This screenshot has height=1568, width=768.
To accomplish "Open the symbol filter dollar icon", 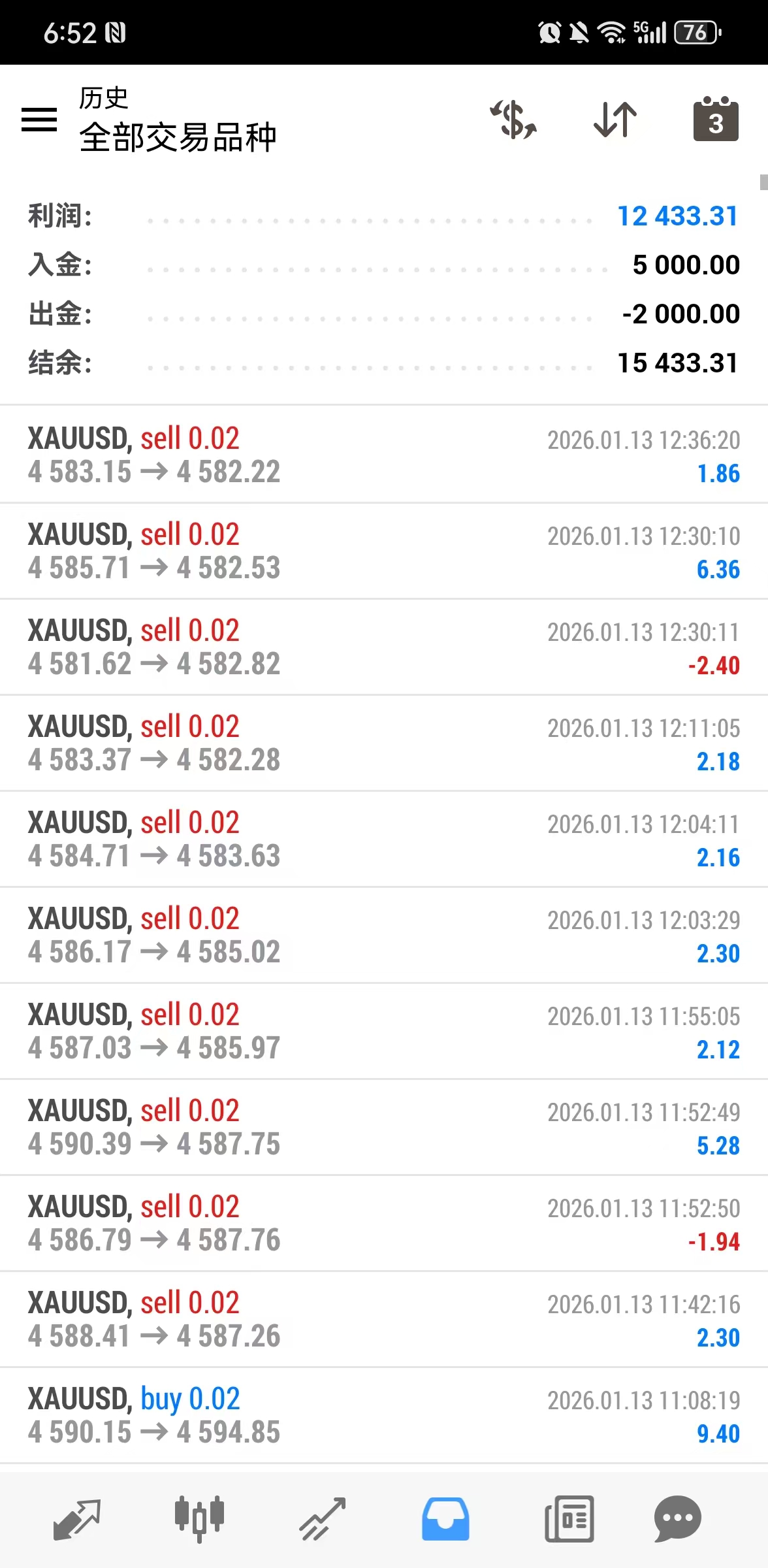I will pos(514,120).
